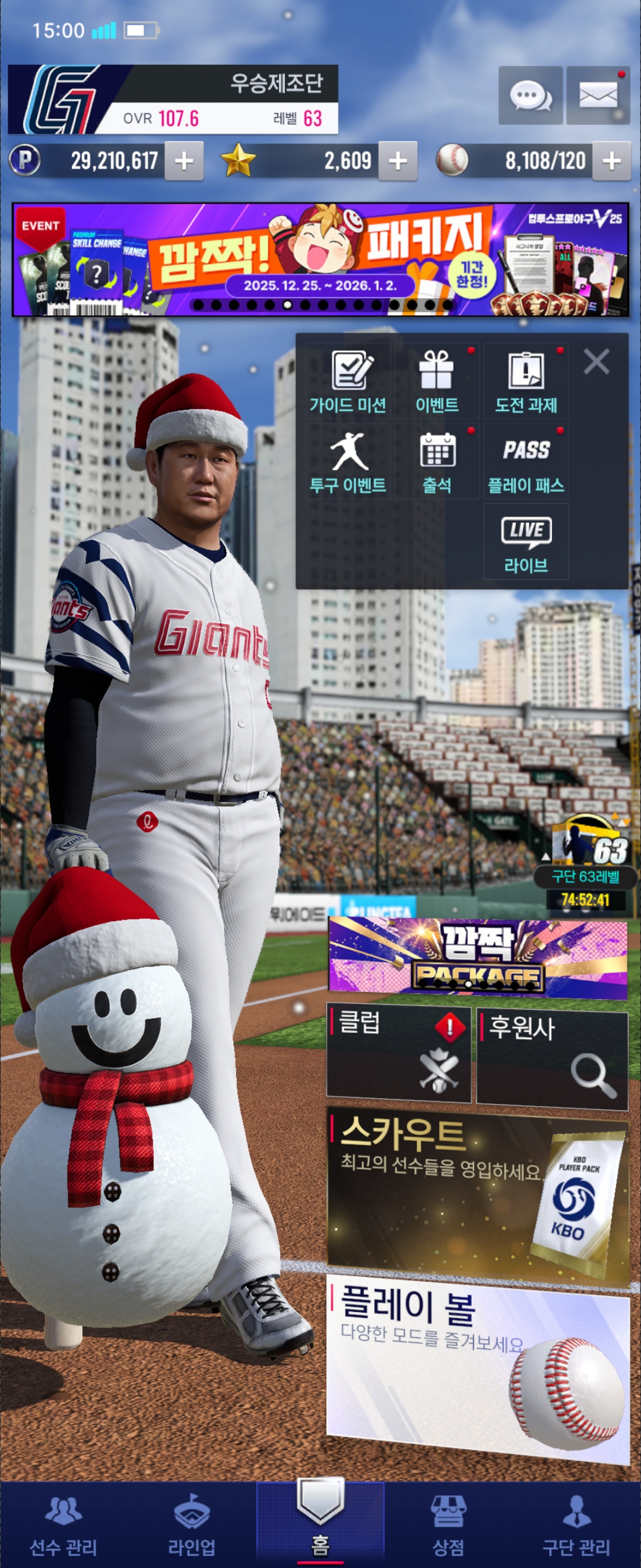Open the 이벤트 gift menu
Viewport: 641px width, 1568px height.
pyautogui.click(x=437, y=381)
